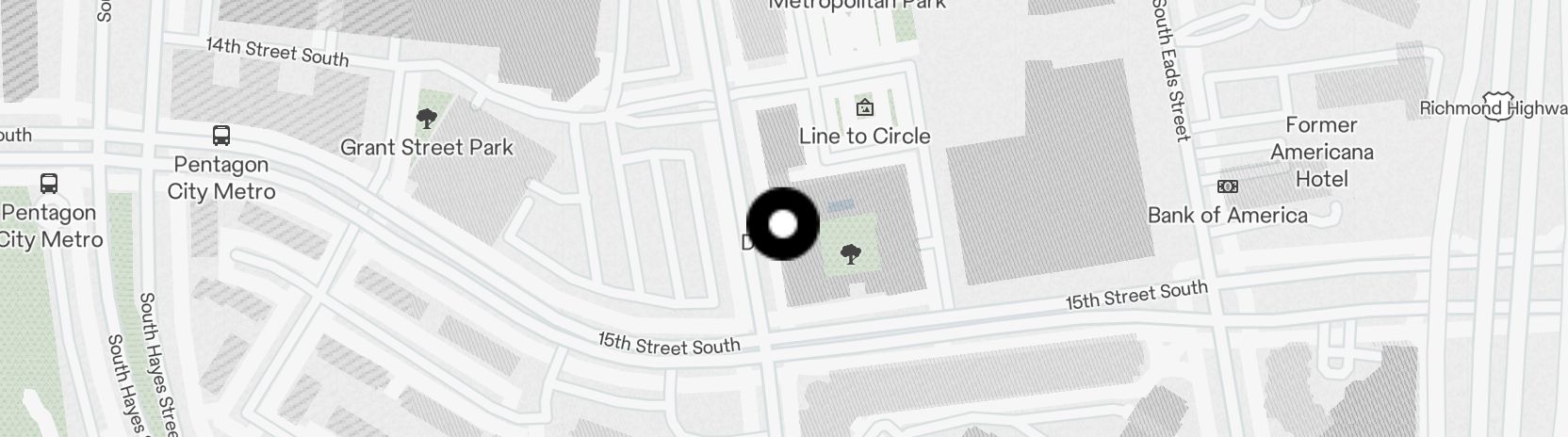Select the Bank of America map icon
Image resolution: width=1568 pixels, height=437 pixels.
(1227, 186)
